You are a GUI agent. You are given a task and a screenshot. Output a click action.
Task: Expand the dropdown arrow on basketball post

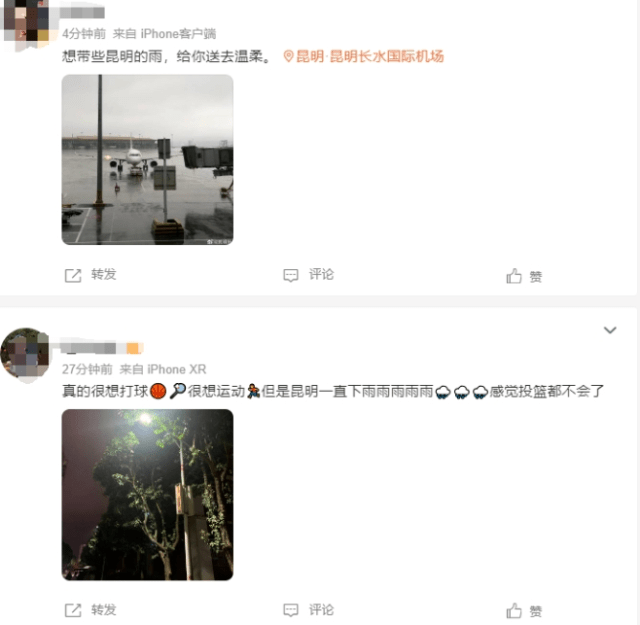tap(610, 330)
